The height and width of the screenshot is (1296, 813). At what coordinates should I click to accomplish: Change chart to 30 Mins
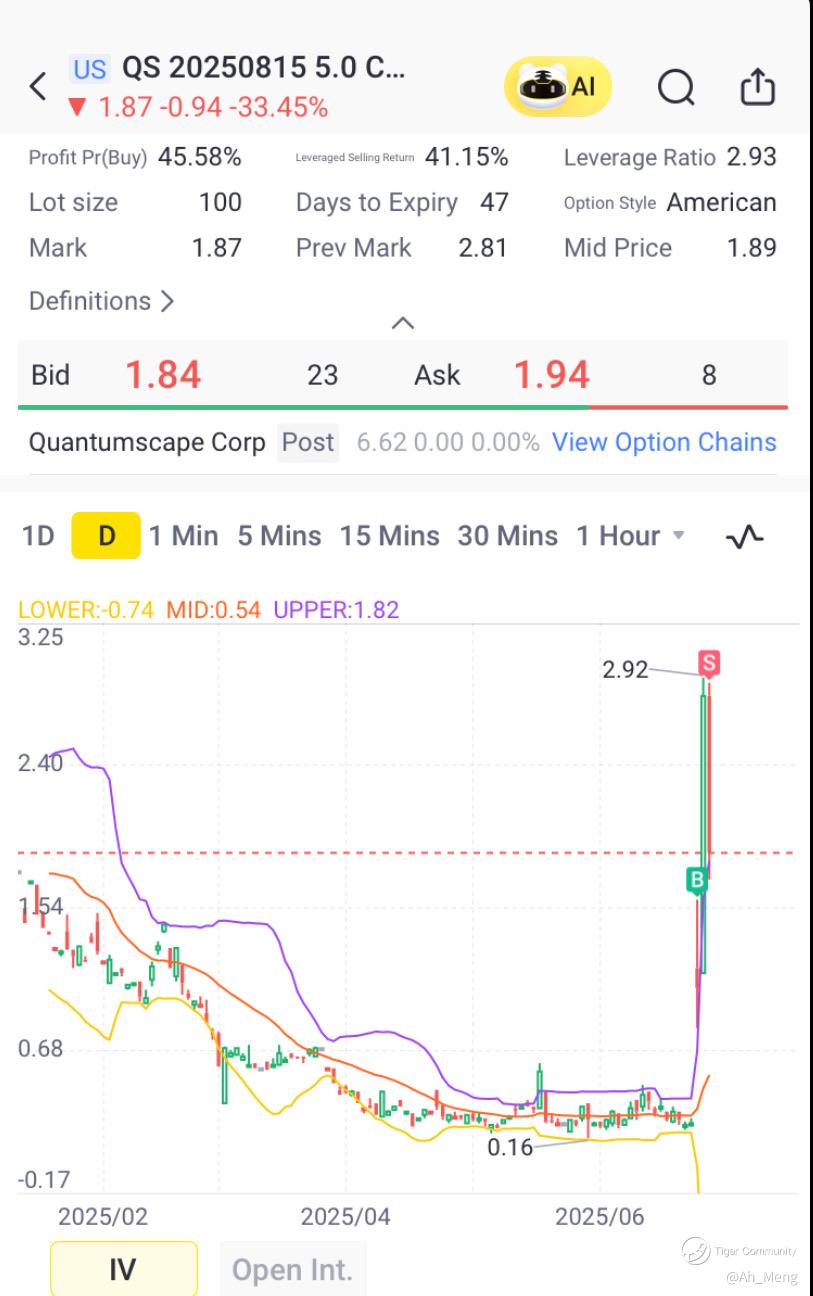pyautogui.click(x=507, y=536)
